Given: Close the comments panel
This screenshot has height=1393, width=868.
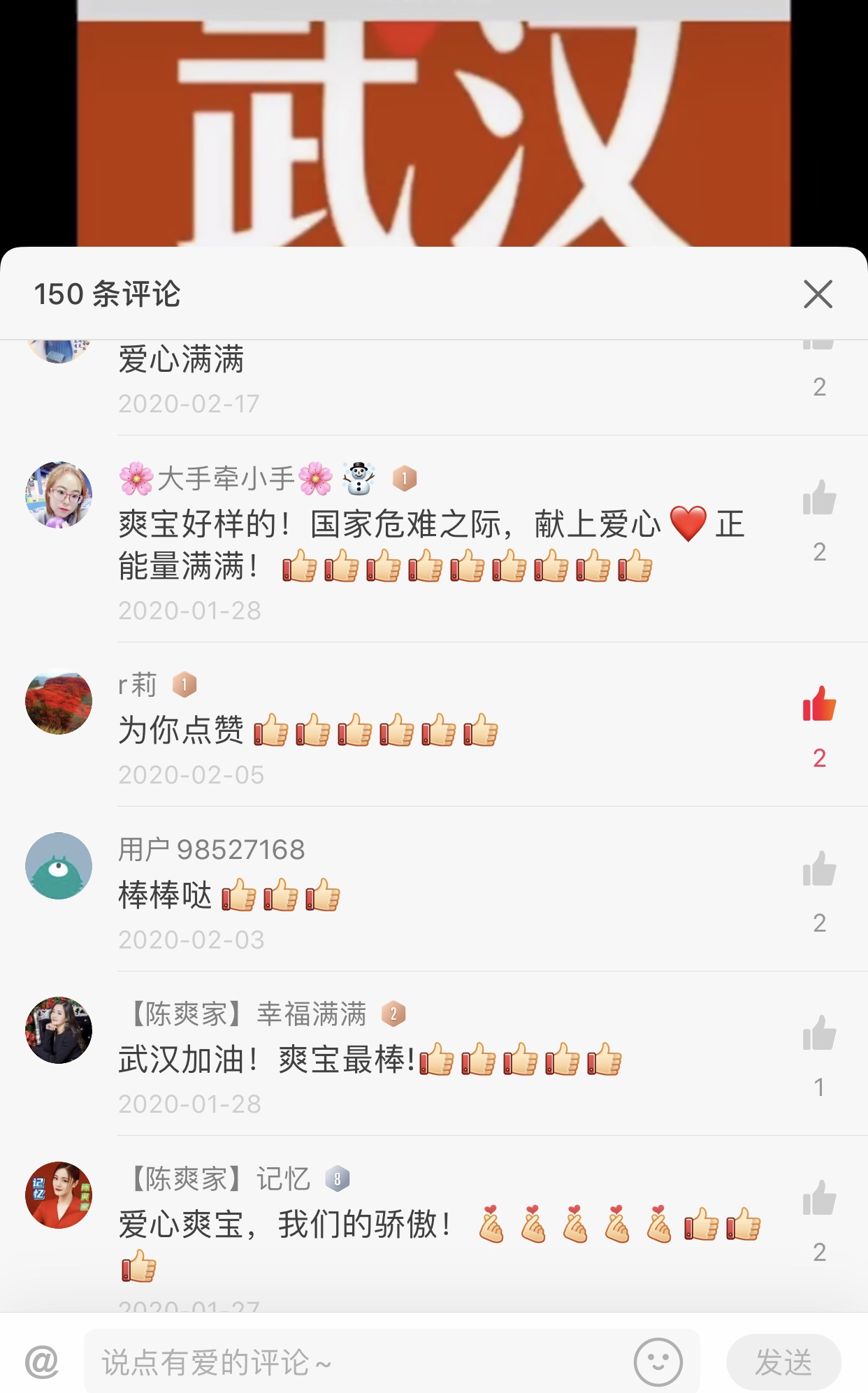Looking at the screenshot, I should click(819, 296).
